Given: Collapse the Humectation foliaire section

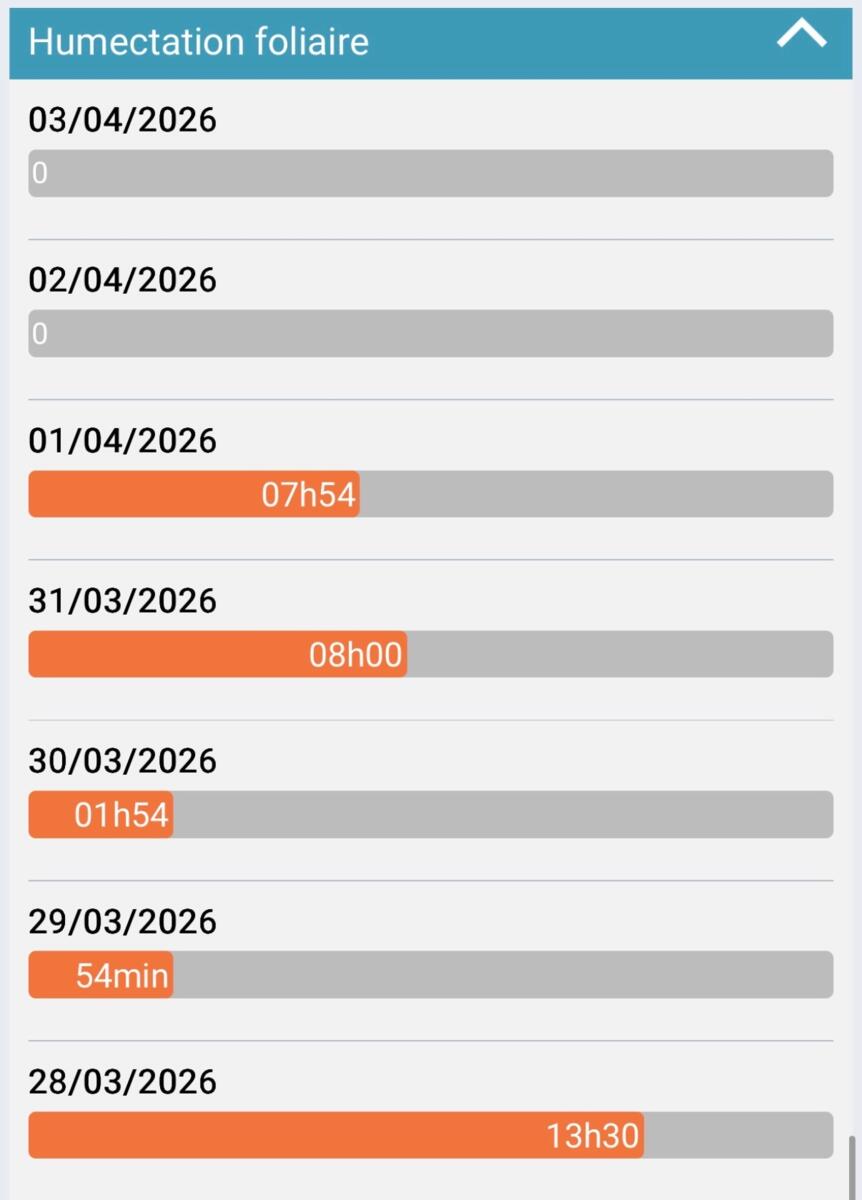Looking at the screenshot, I should 802,37.
